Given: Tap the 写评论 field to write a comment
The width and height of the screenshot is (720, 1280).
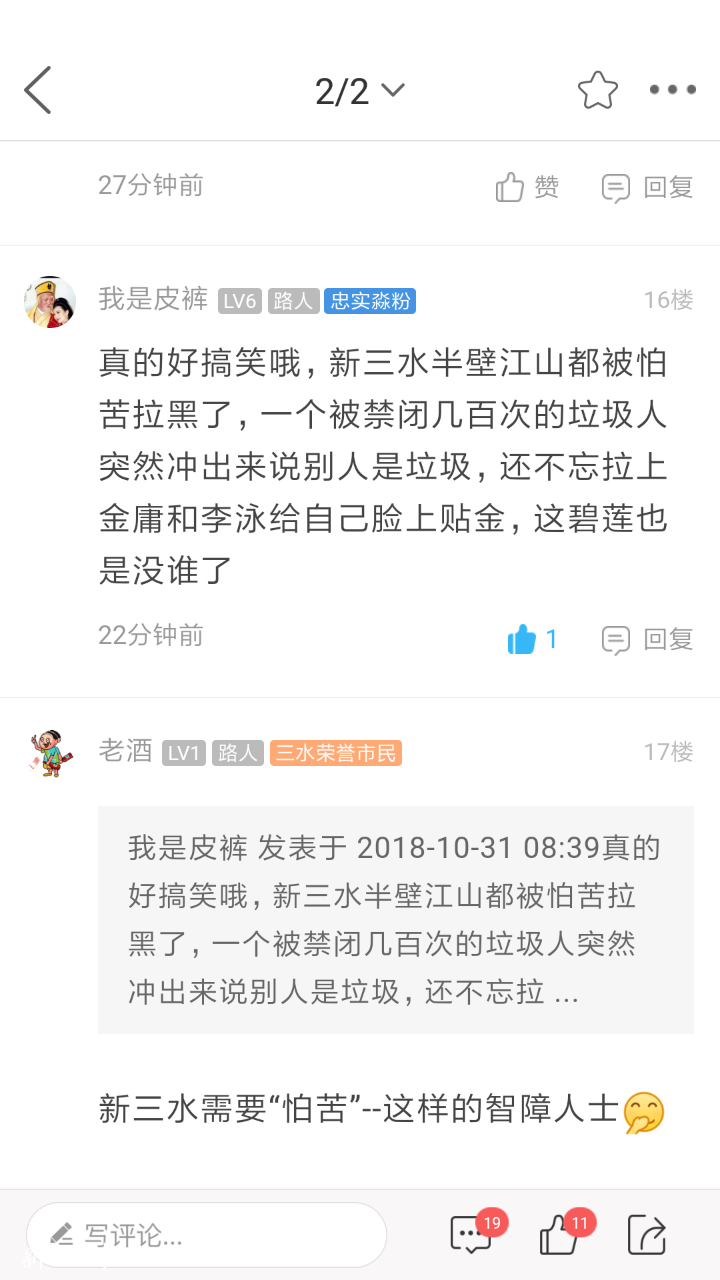Looking at the screenshot, I should click(206, 1235).
